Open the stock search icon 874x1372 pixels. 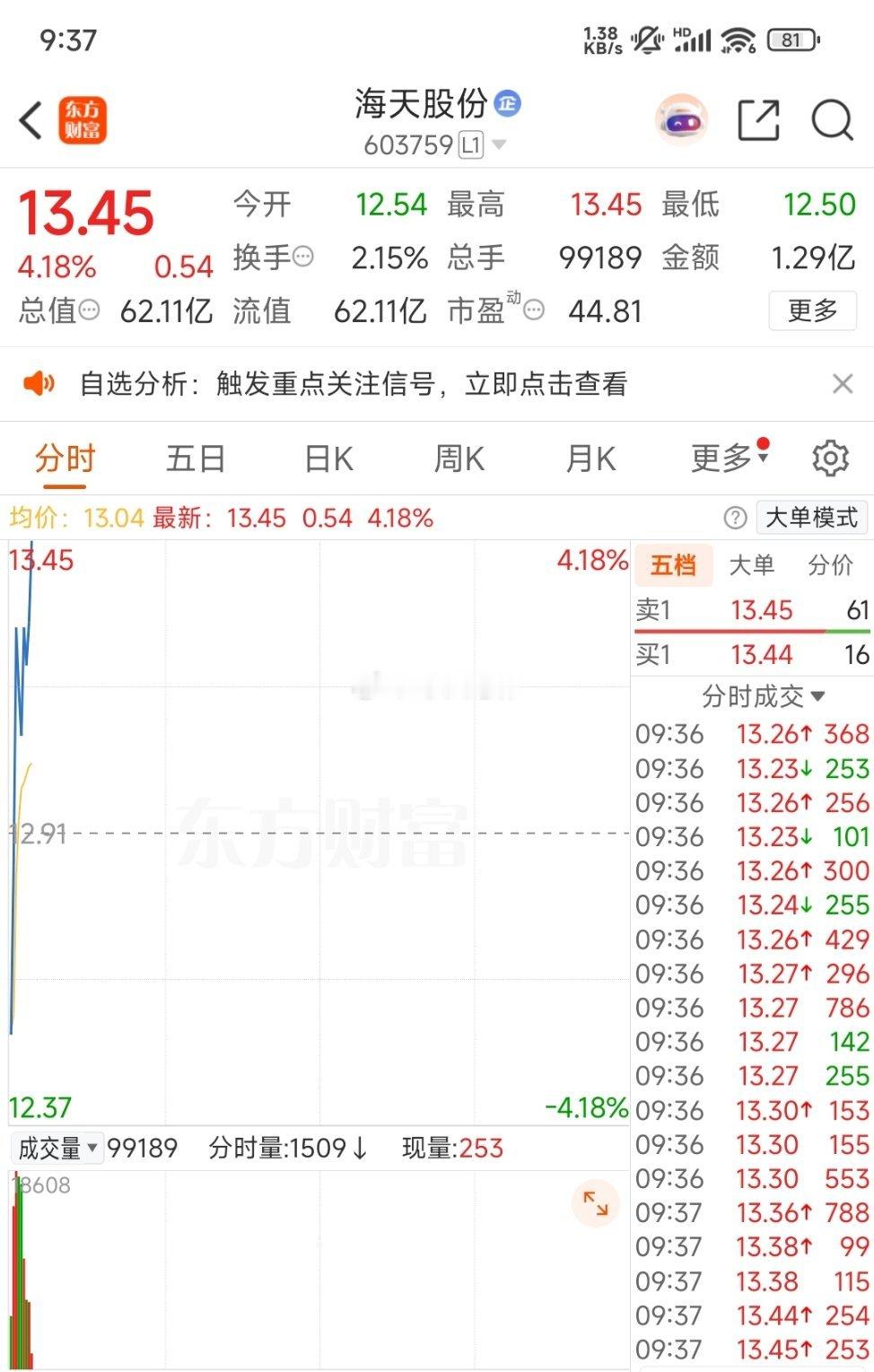point(833,118)
